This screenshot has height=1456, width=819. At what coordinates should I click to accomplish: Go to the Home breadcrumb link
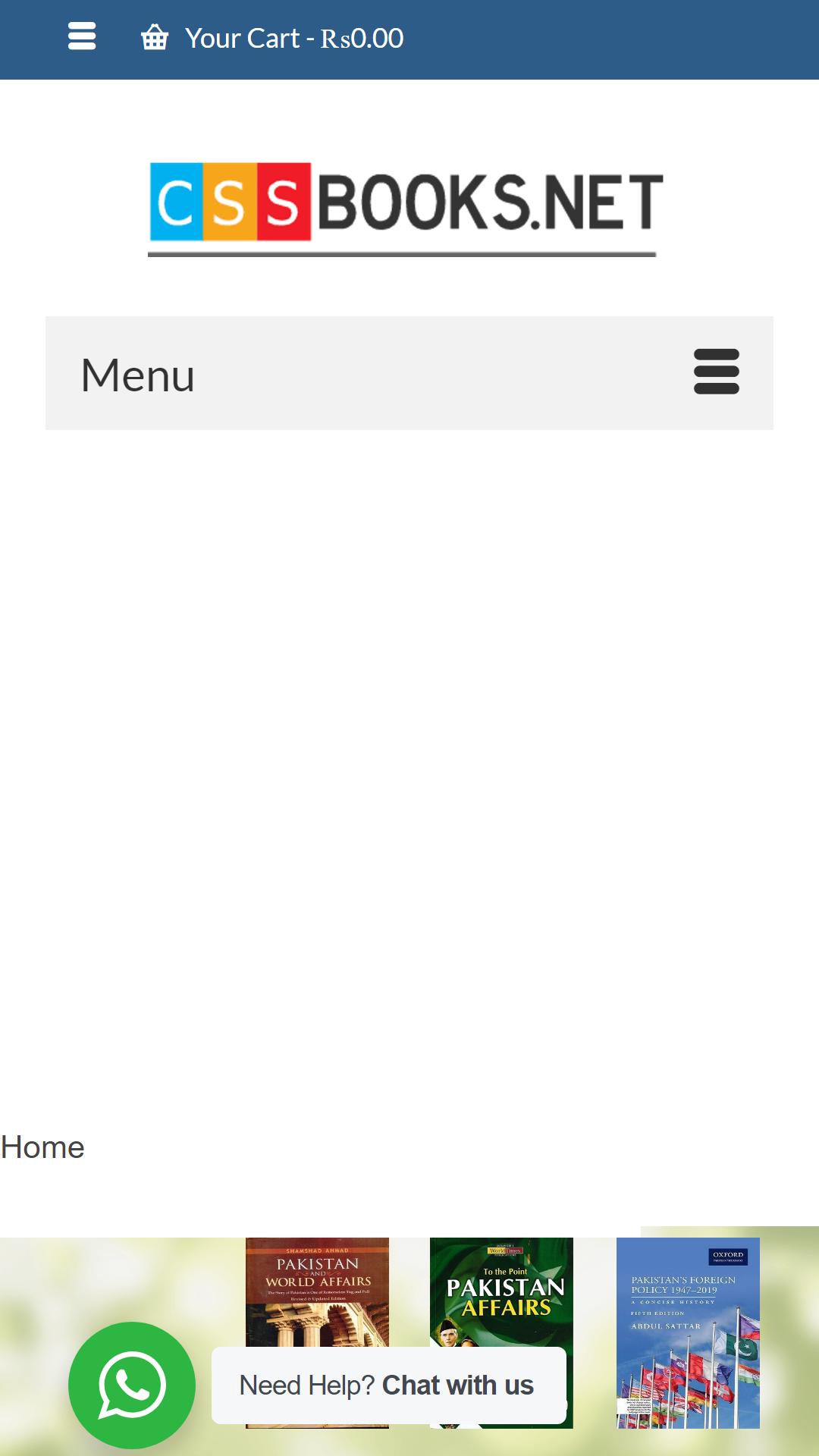tap(42, 1147)
